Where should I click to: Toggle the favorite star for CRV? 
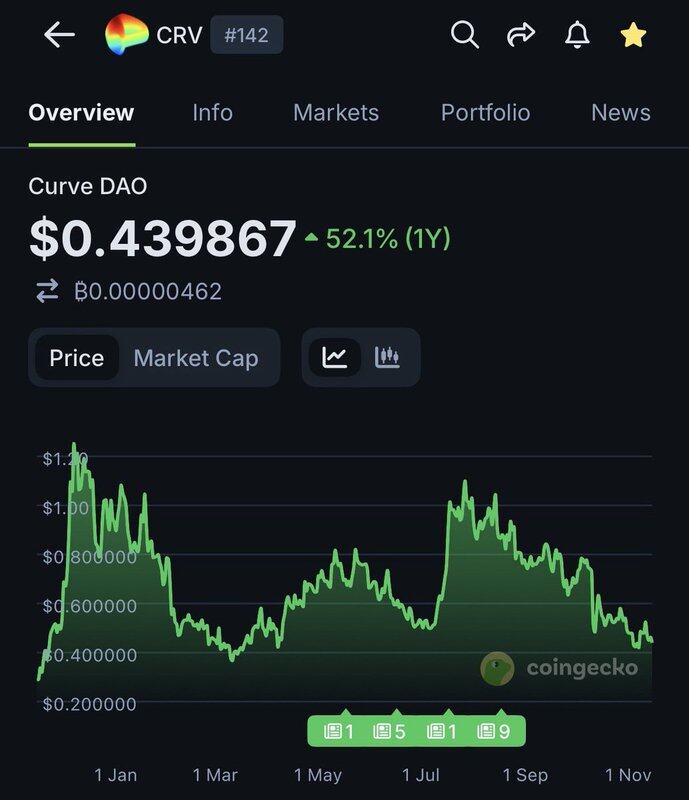(633, 35)
